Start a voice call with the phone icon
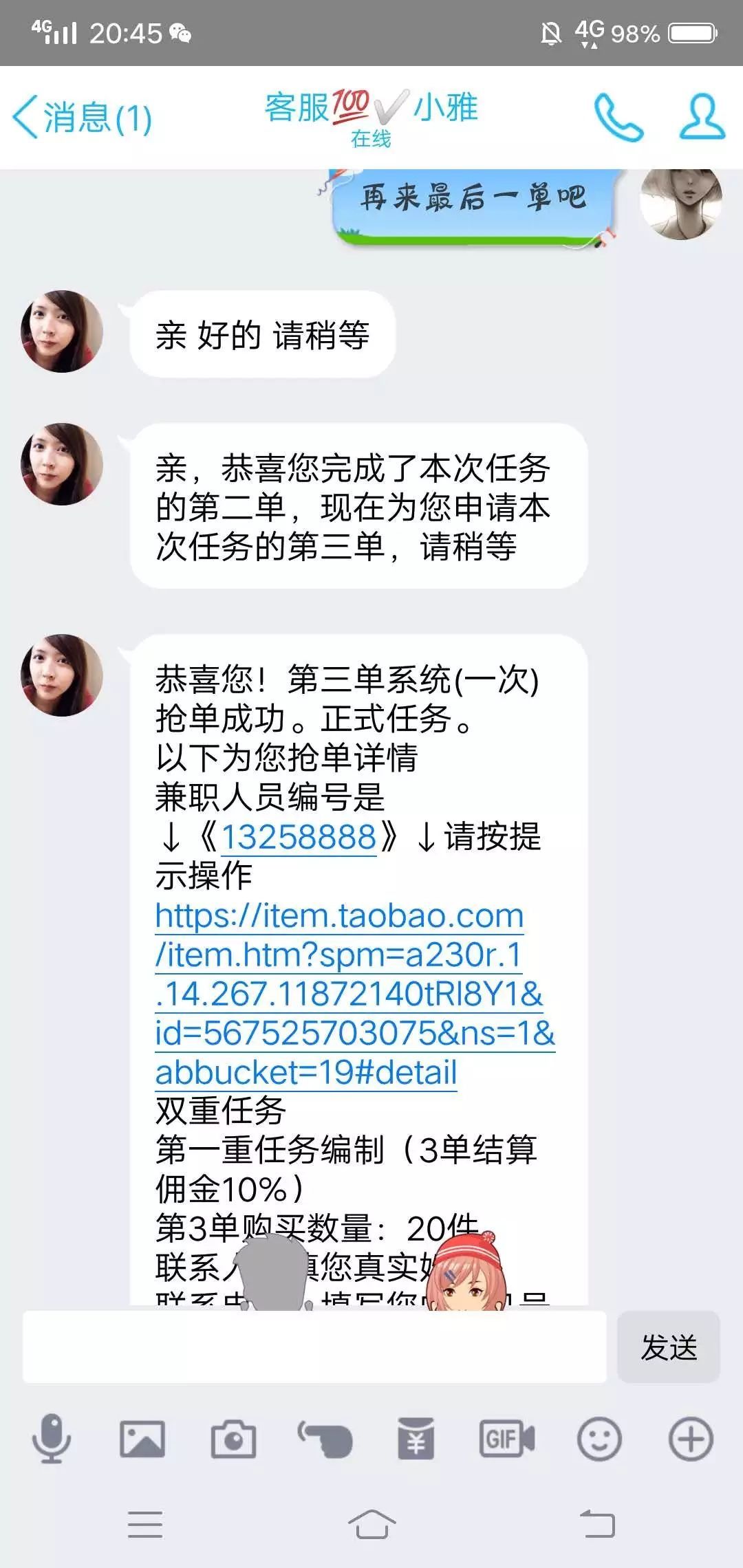Image resolution: width=743 pixels, height=1568 pixels. pyautogui.click(x=618, y=116)
